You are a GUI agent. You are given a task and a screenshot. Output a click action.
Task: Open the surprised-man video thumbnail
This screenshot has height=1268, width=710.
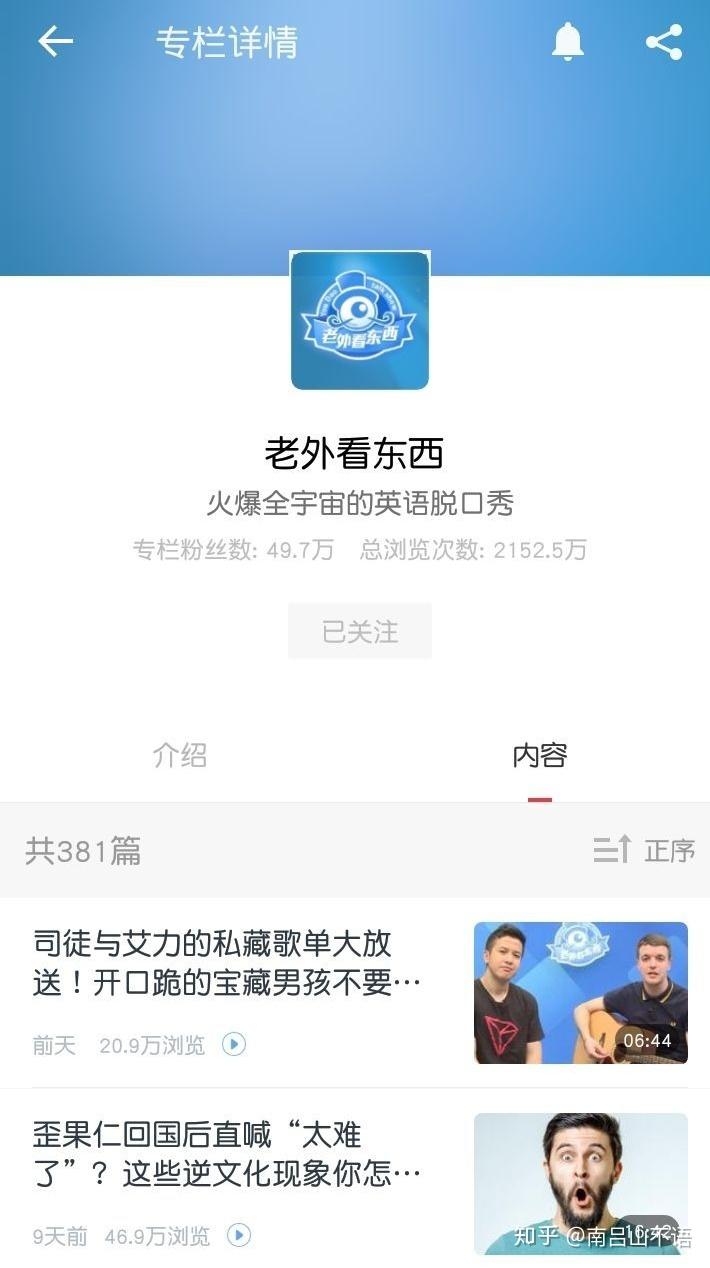pyautogui.click(x=580, y=1182)
